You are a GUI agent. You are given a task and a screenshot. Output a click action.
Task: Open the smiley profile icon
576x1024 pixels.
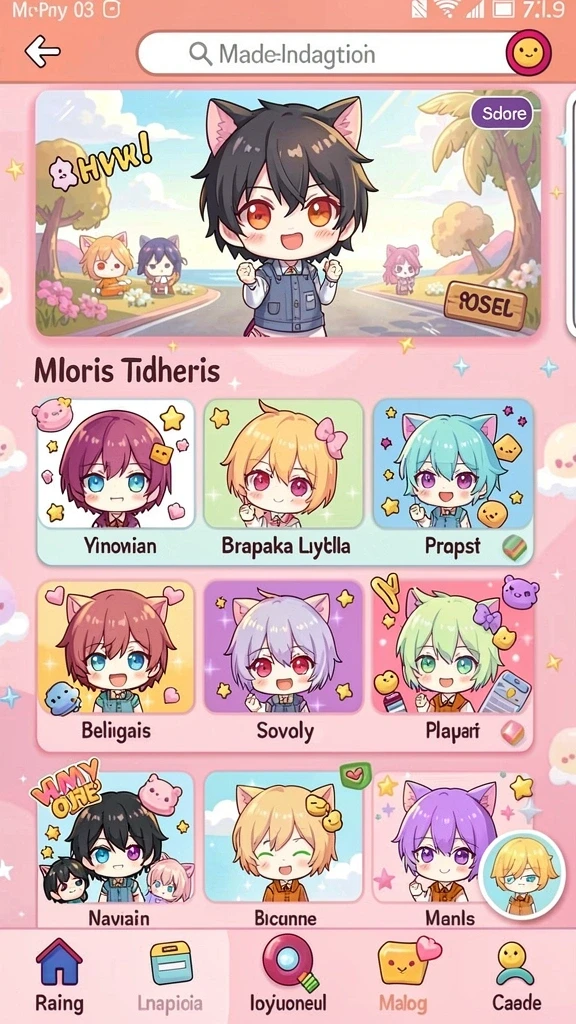coord(528,52)
